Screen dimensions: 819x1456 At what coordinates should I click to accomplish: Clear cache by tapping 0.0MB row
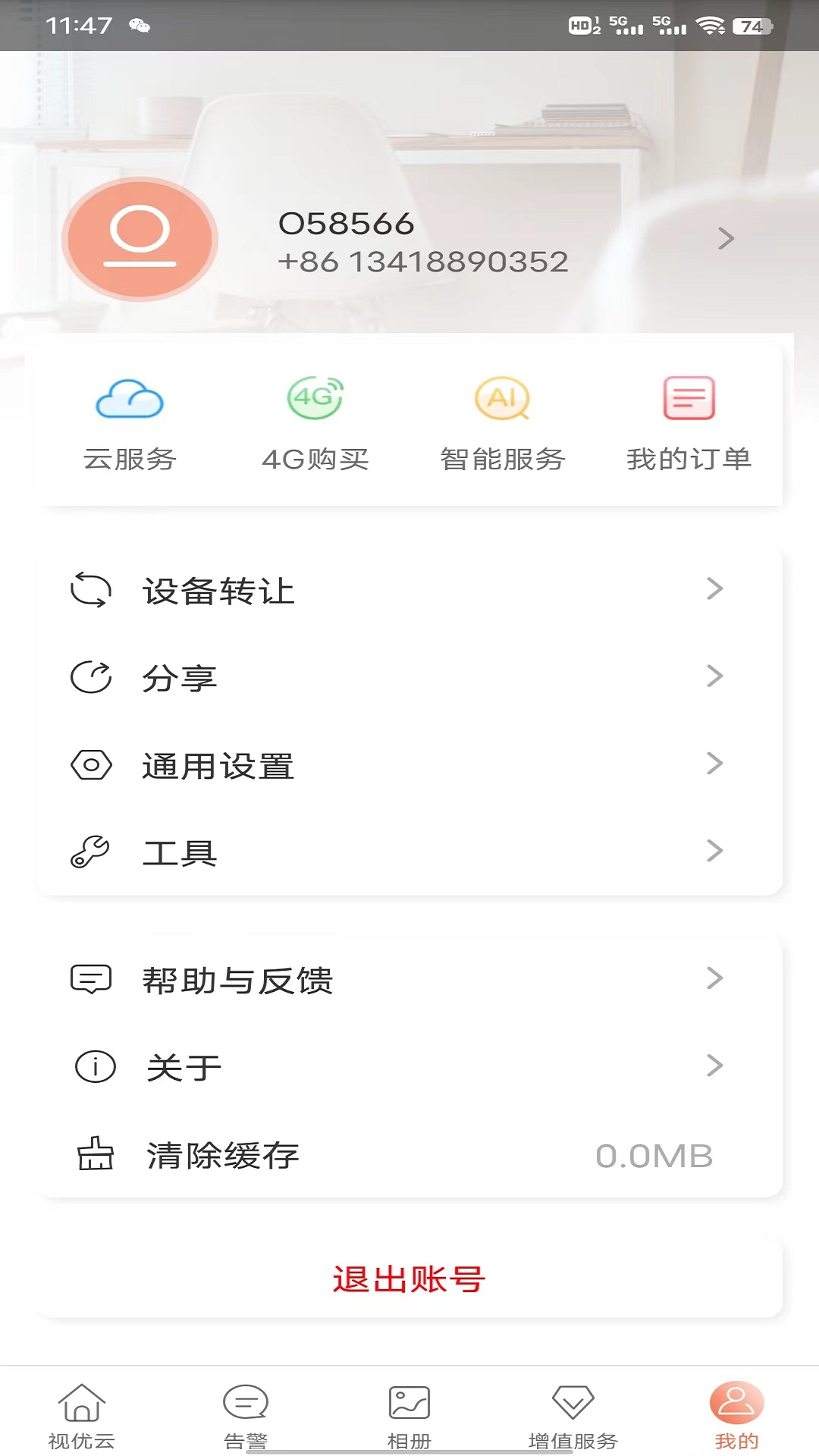coord(655,1156)
